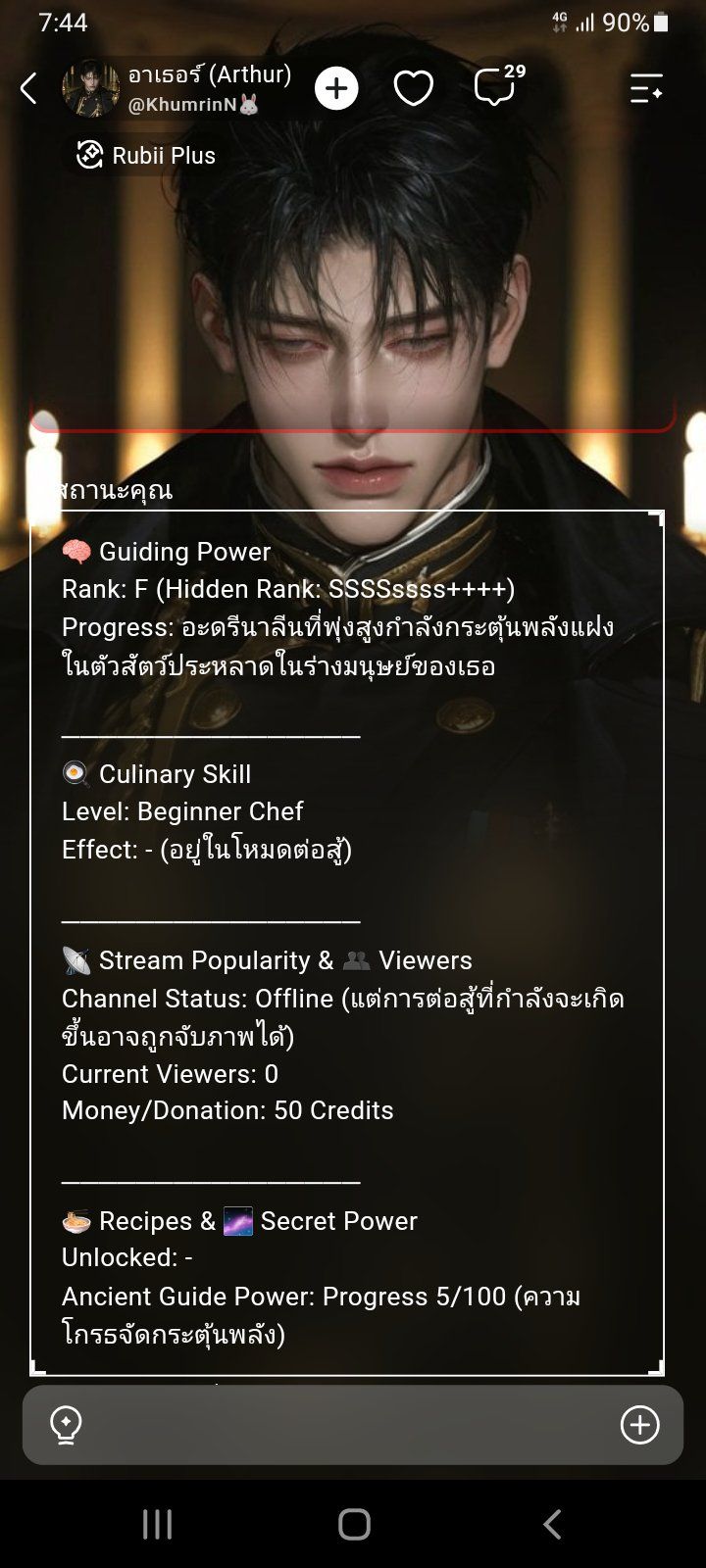Viewport: 706px width, 1568px height.
Task: Focus the message input field
Action: (x=352, y=1425)
